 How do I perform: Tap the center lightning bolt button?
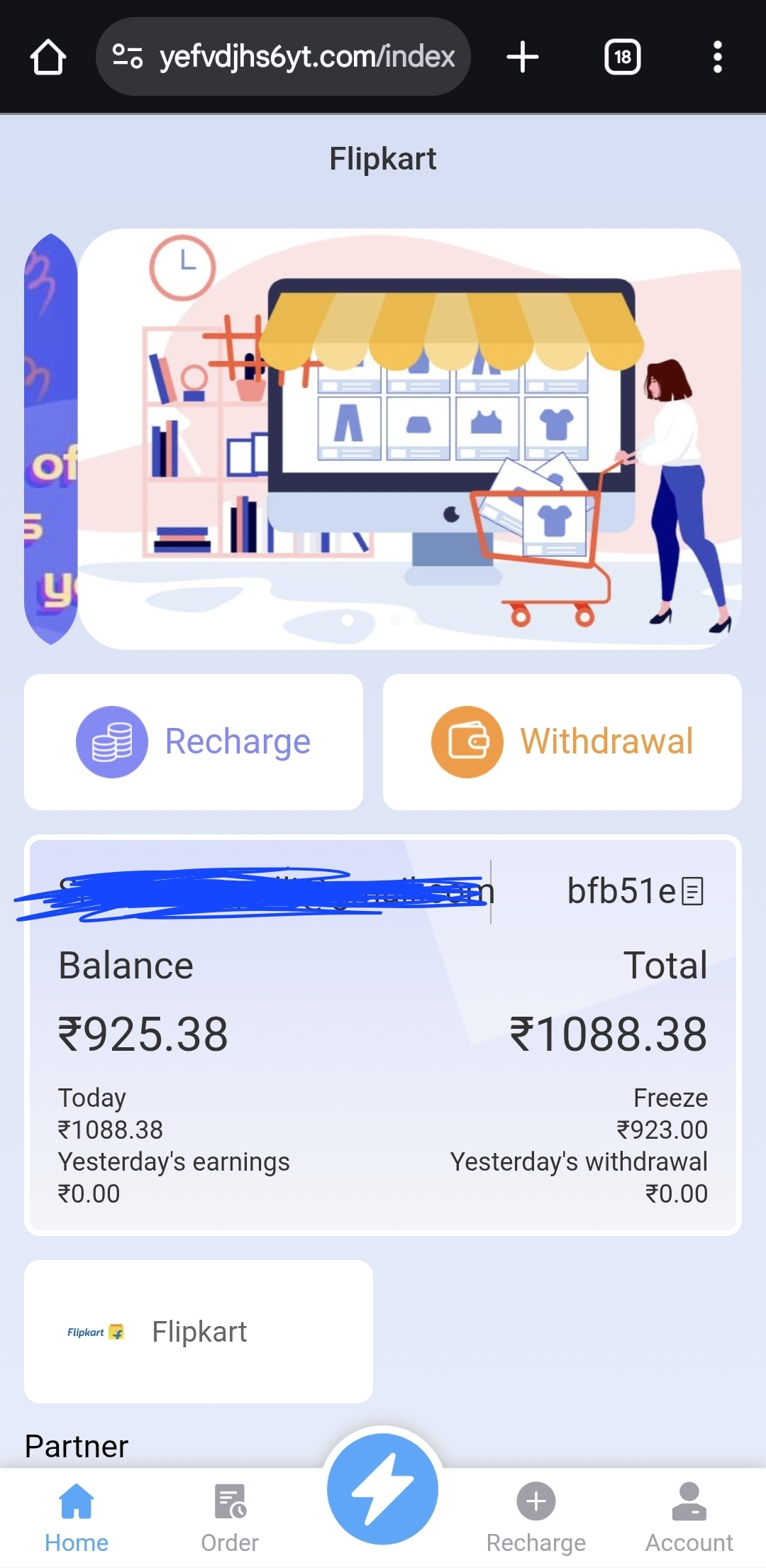click(x=383, y=1489)
